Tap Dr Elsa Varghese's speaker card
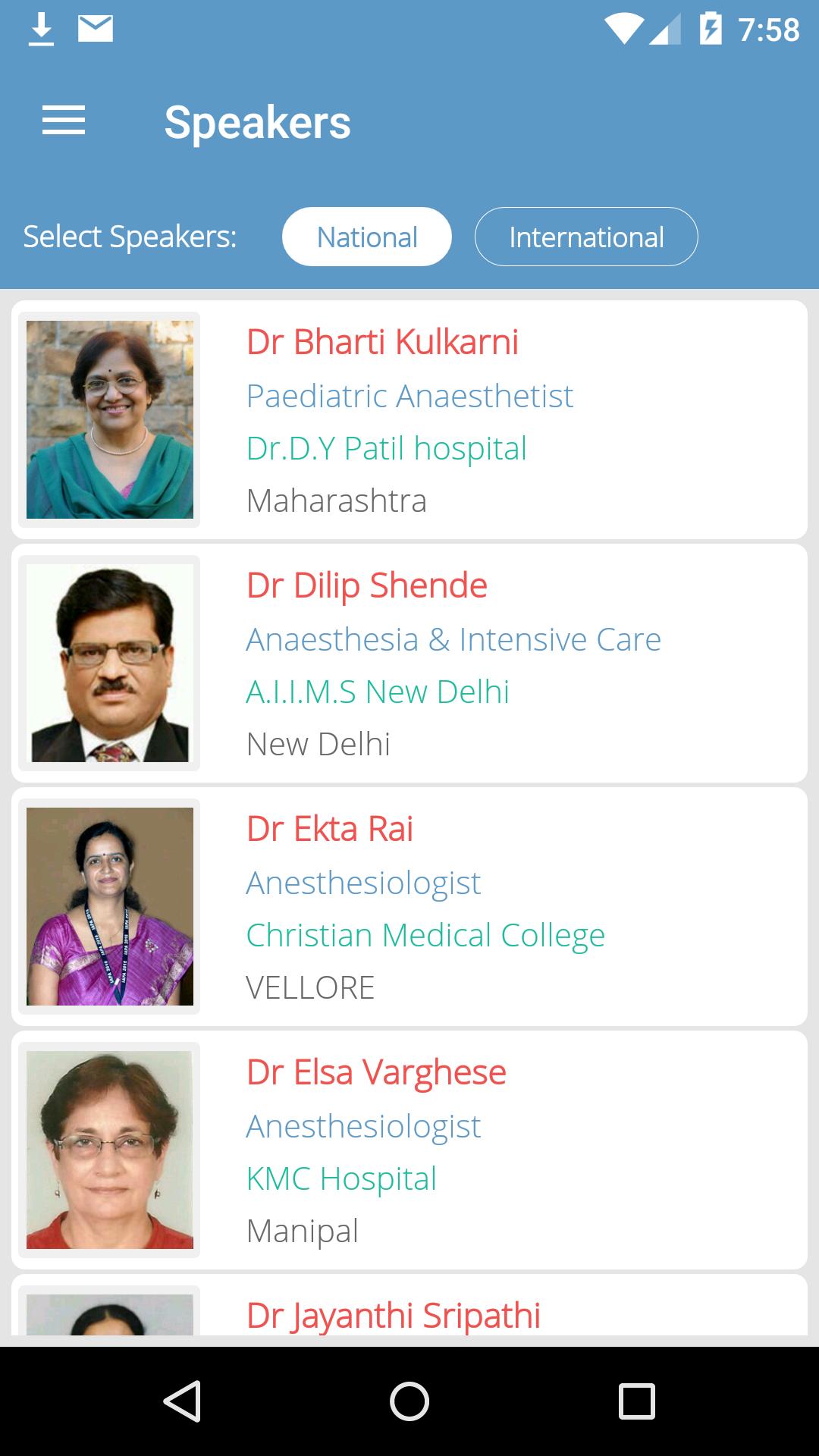The image size is (819, 1456). (409, 1150)
